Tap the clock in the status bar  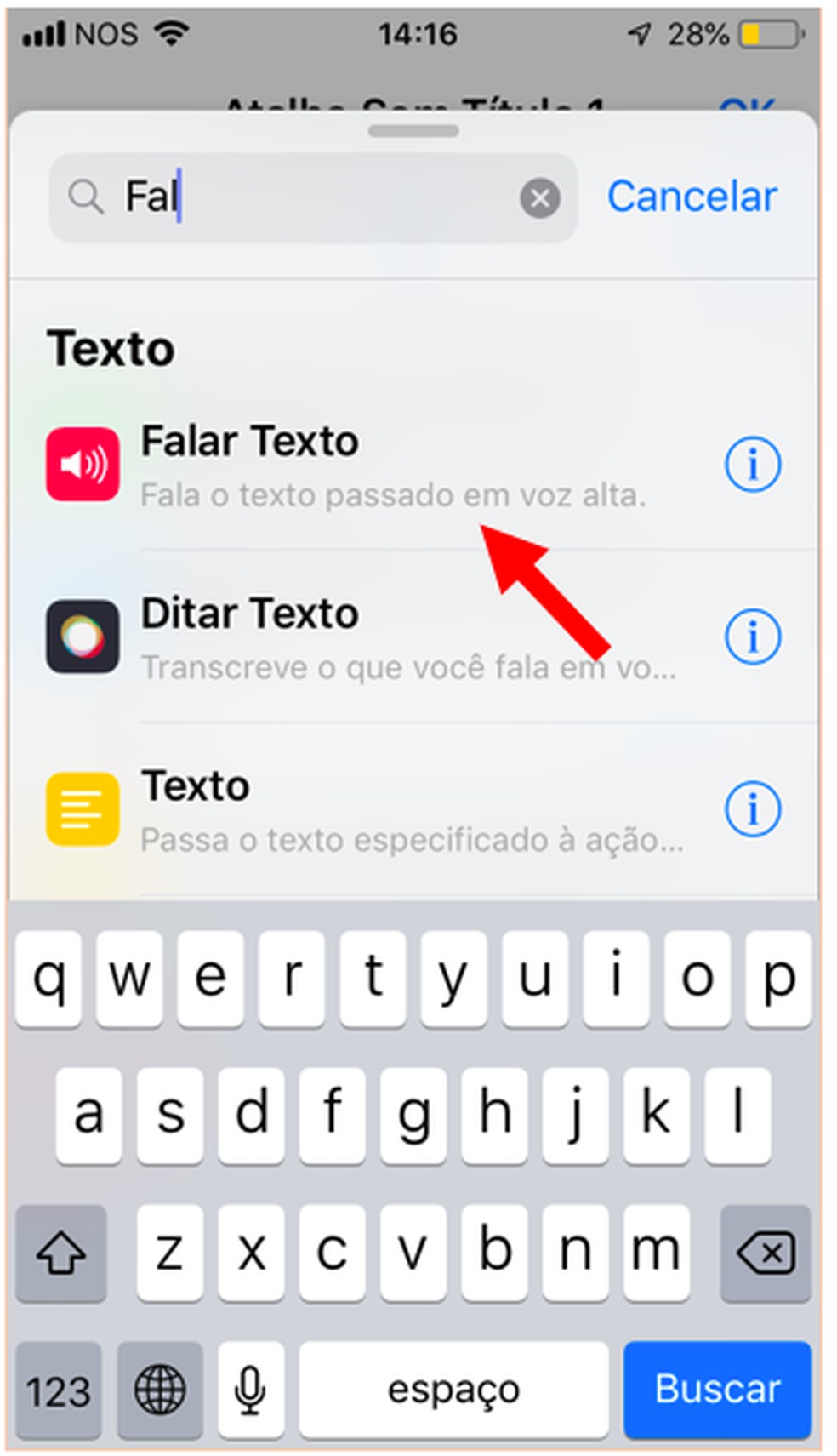[418, 32]
